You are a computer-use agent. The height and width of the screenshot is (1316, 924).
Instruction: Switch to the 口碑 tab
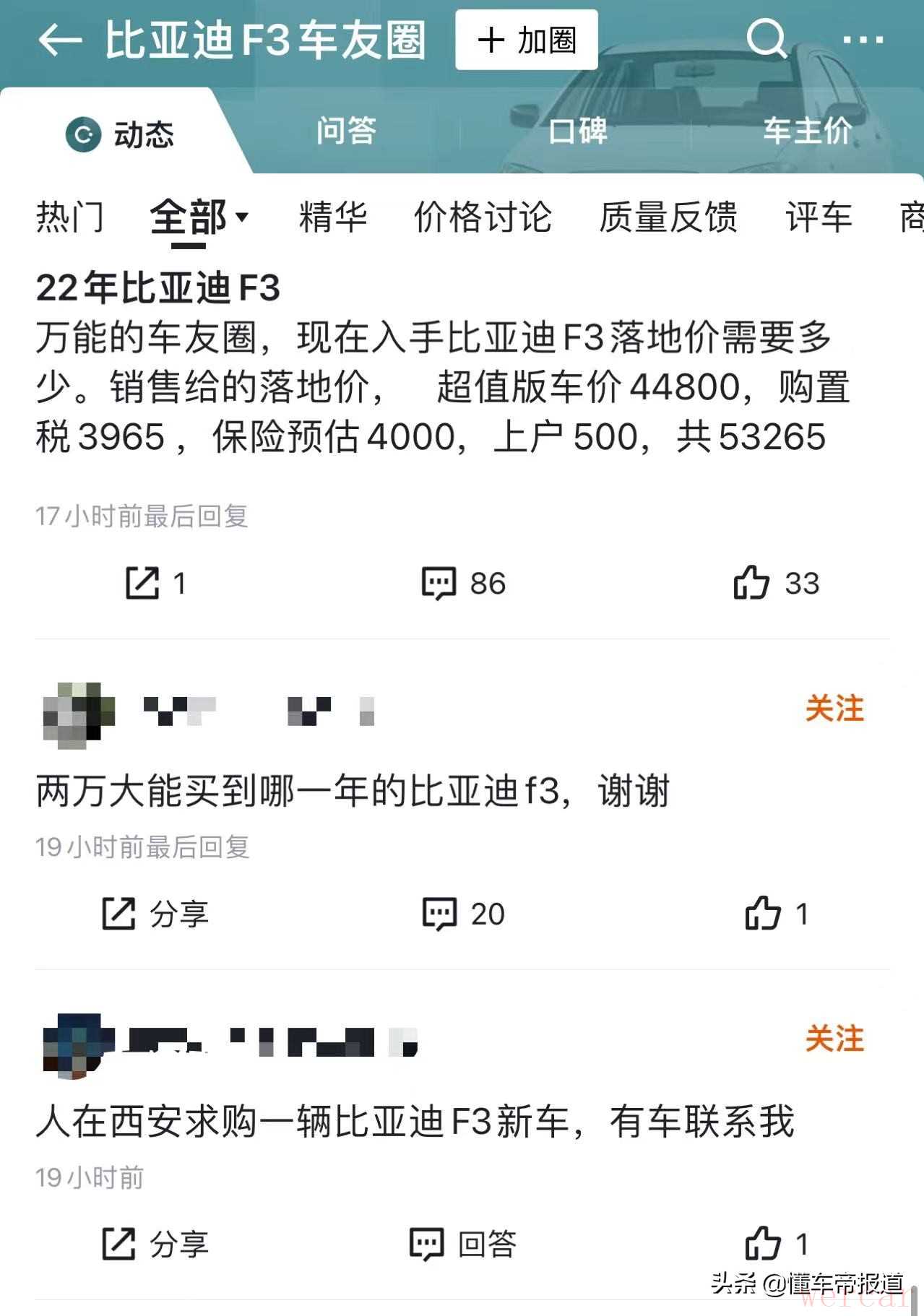pos(577,131)
